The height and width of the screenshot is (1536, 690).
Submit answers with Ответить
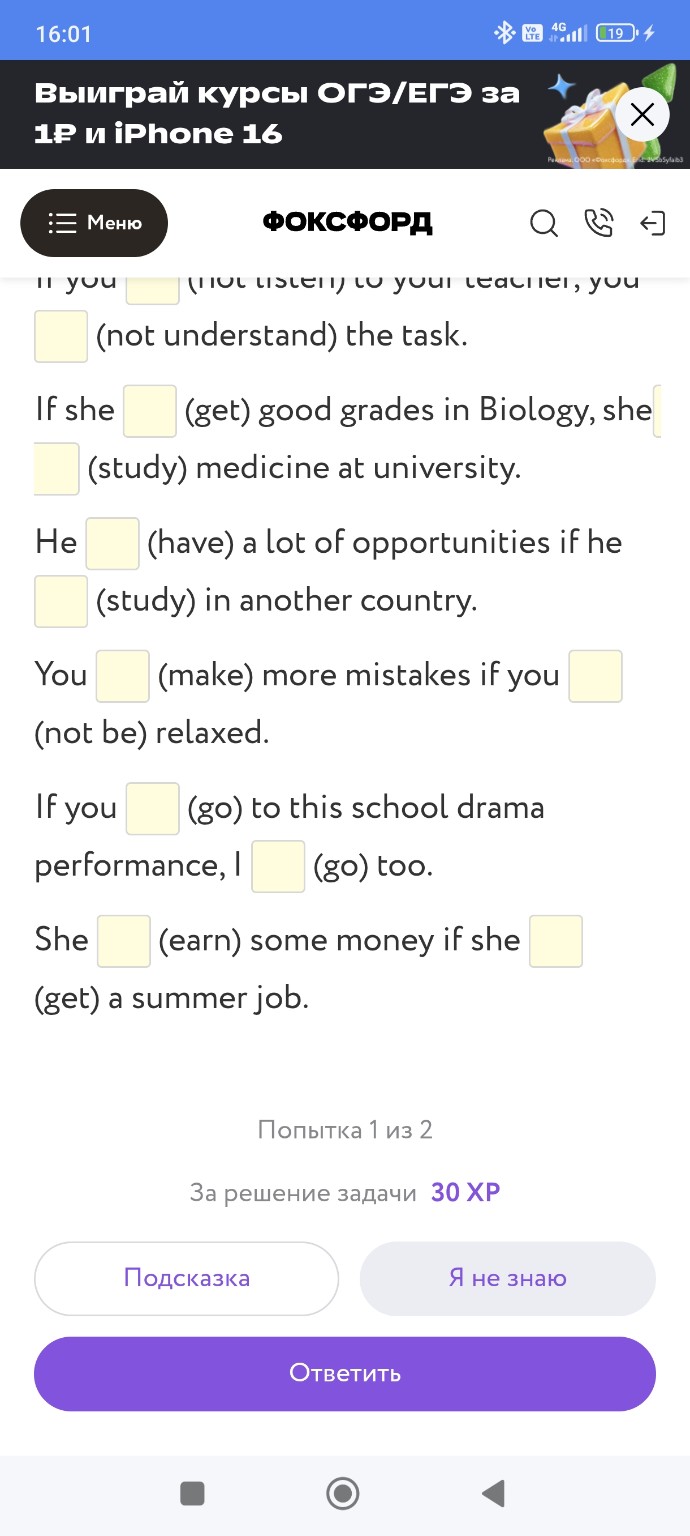pos(345,1373)
